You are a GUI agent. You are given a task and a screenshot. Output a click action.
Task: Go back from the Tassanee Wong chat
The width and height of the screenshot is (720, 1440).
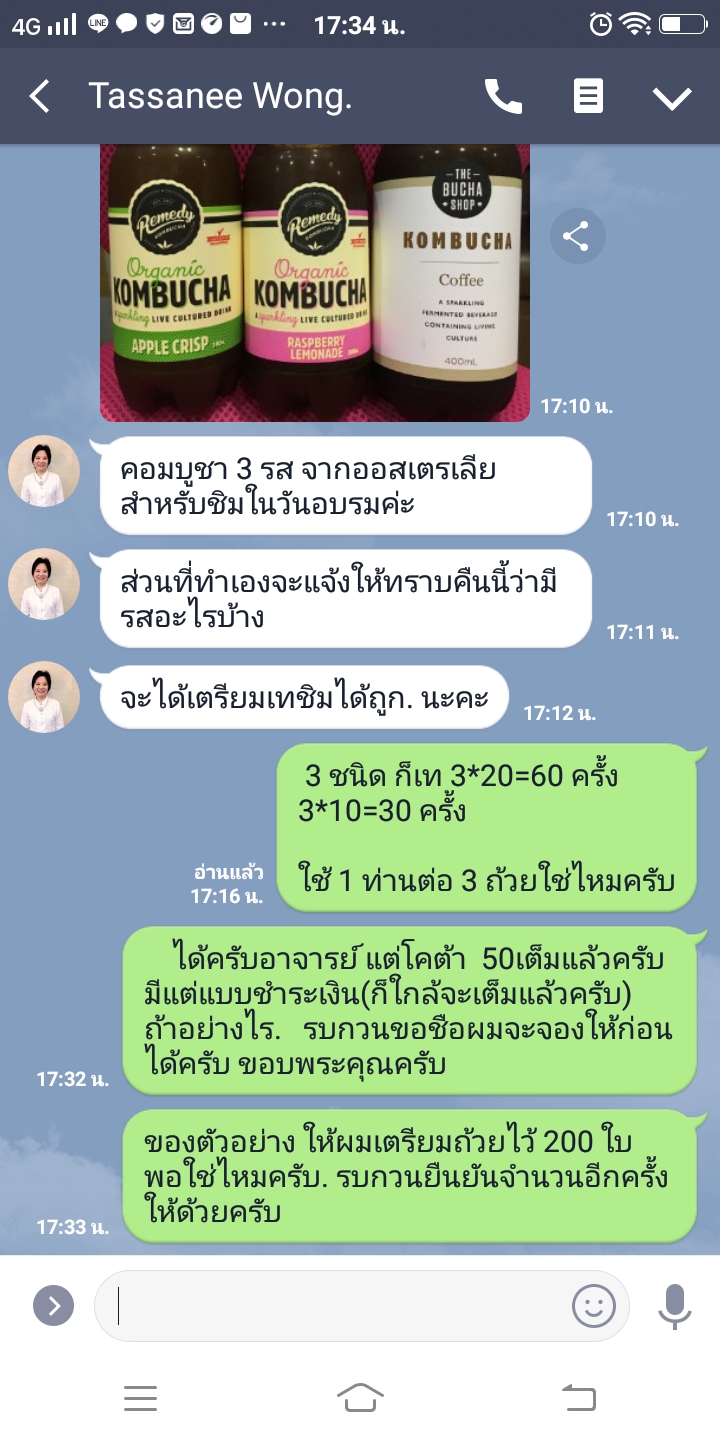click(40, 97)
